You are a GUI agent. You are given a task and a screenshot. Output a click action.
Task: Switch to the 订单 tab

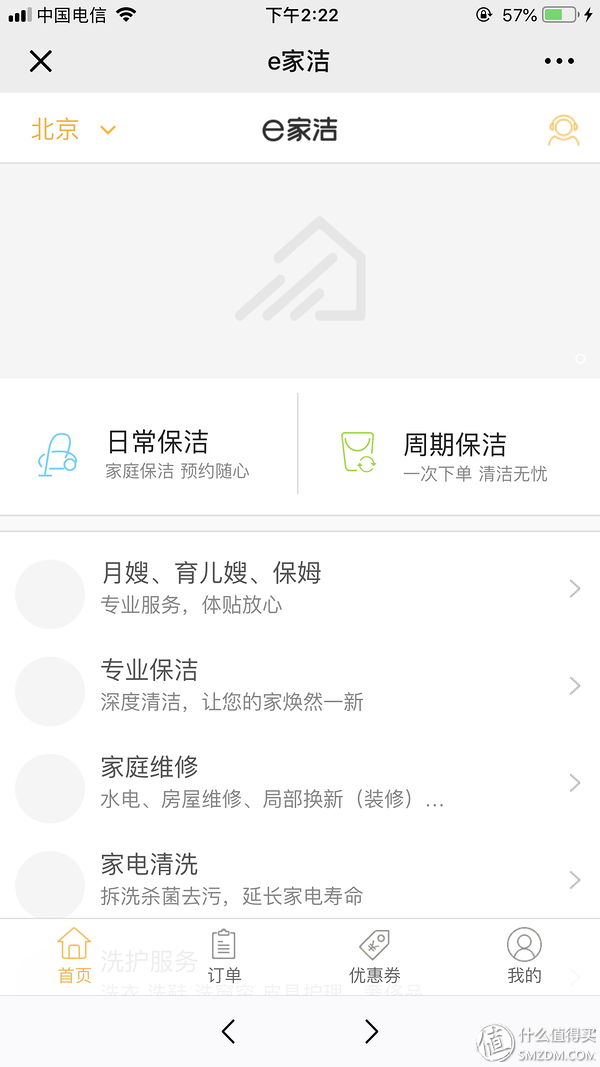point(224,957)
